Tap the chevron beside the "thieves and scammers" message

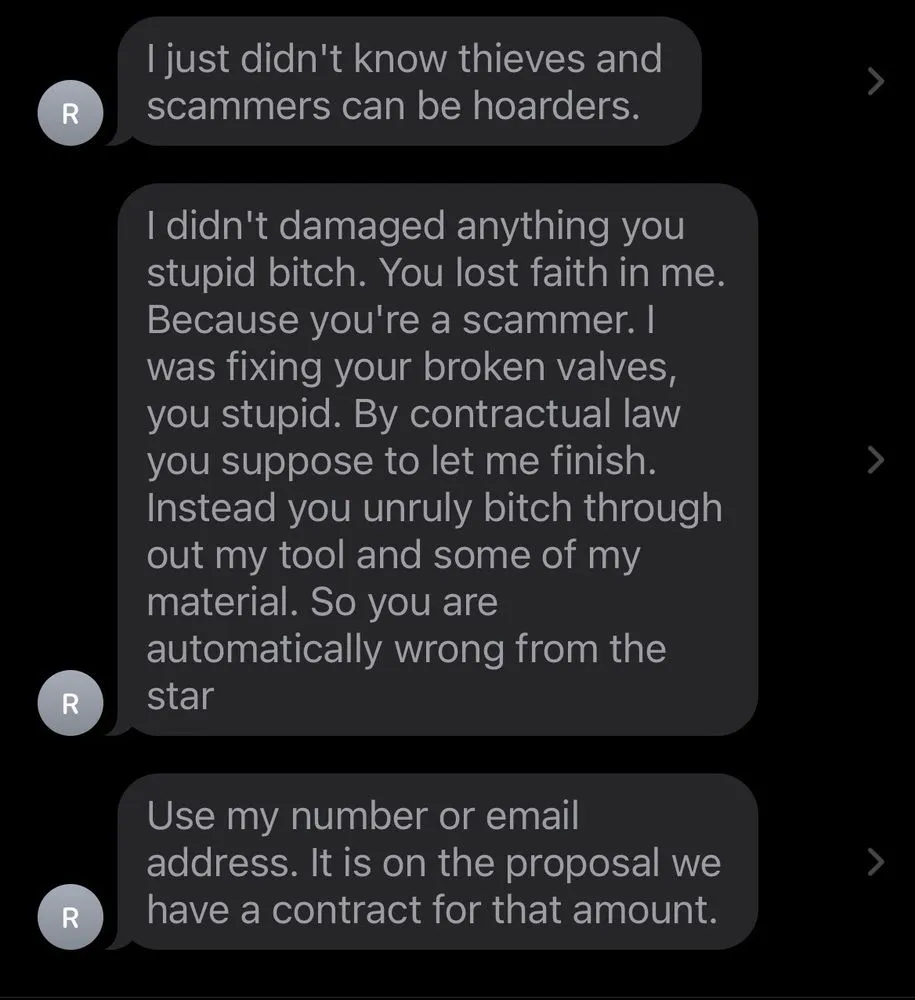pos(875,81)
